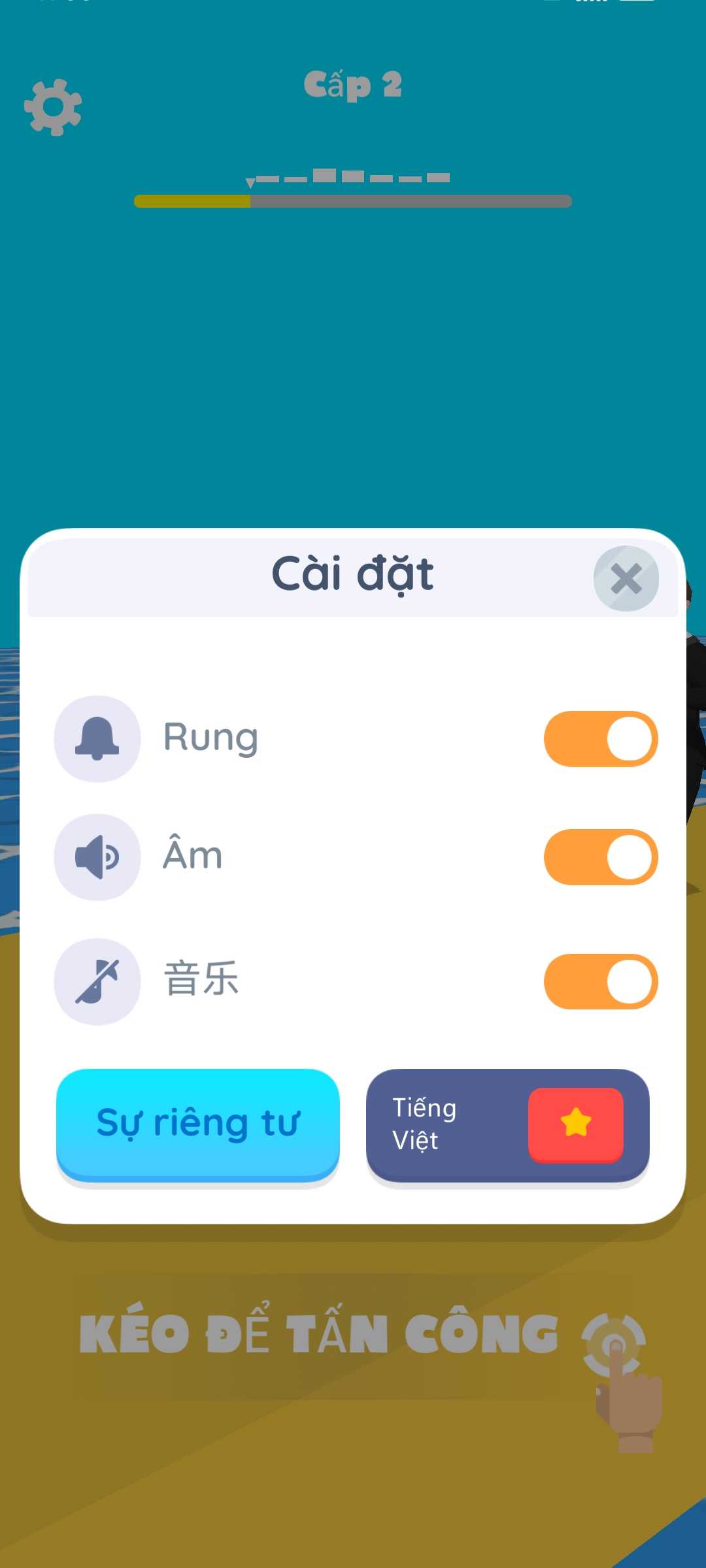Change the language from Tiếng Việt

(507, 1124)
